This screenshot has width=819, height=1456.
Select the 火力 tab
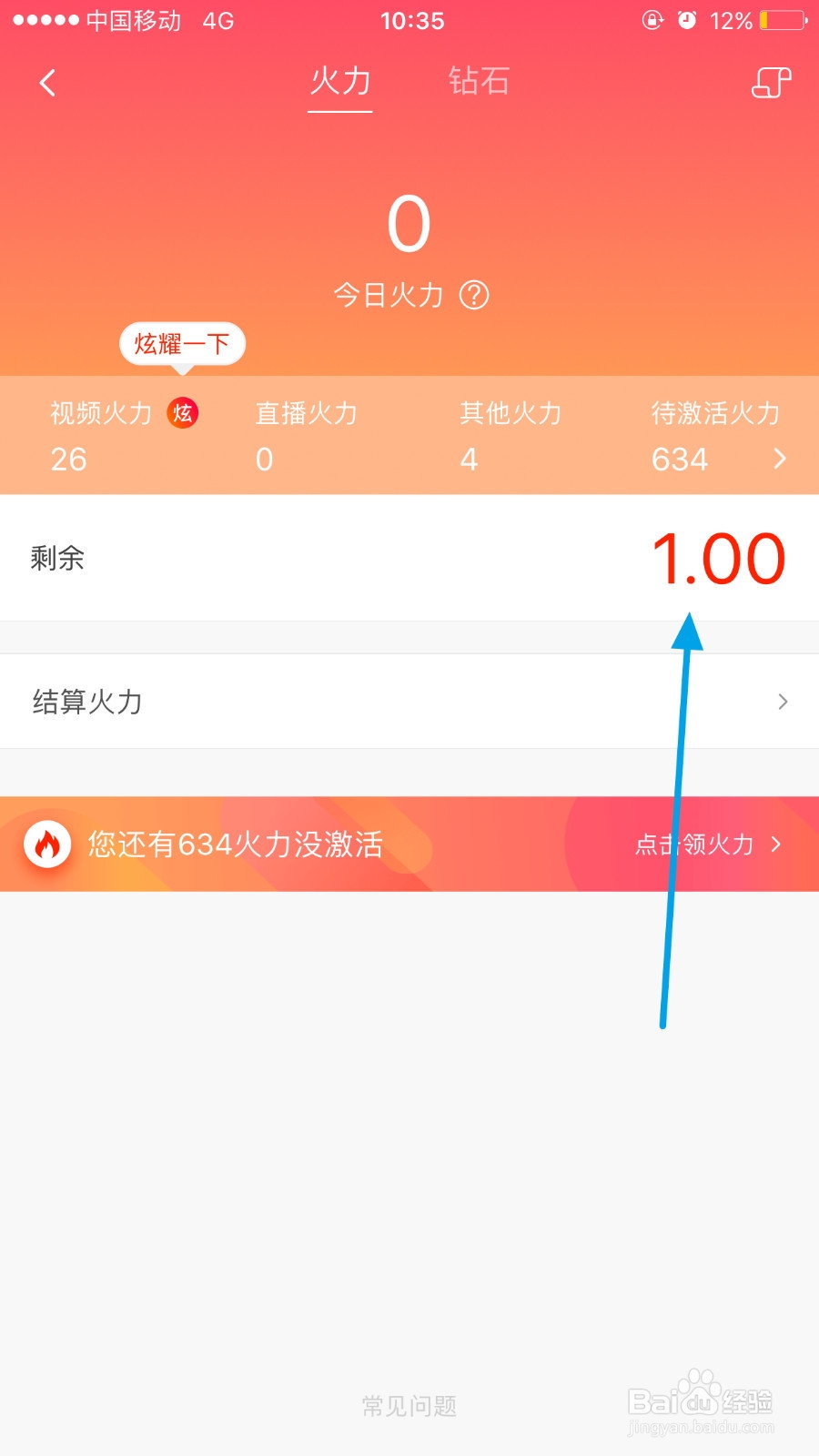coord(339,81)
